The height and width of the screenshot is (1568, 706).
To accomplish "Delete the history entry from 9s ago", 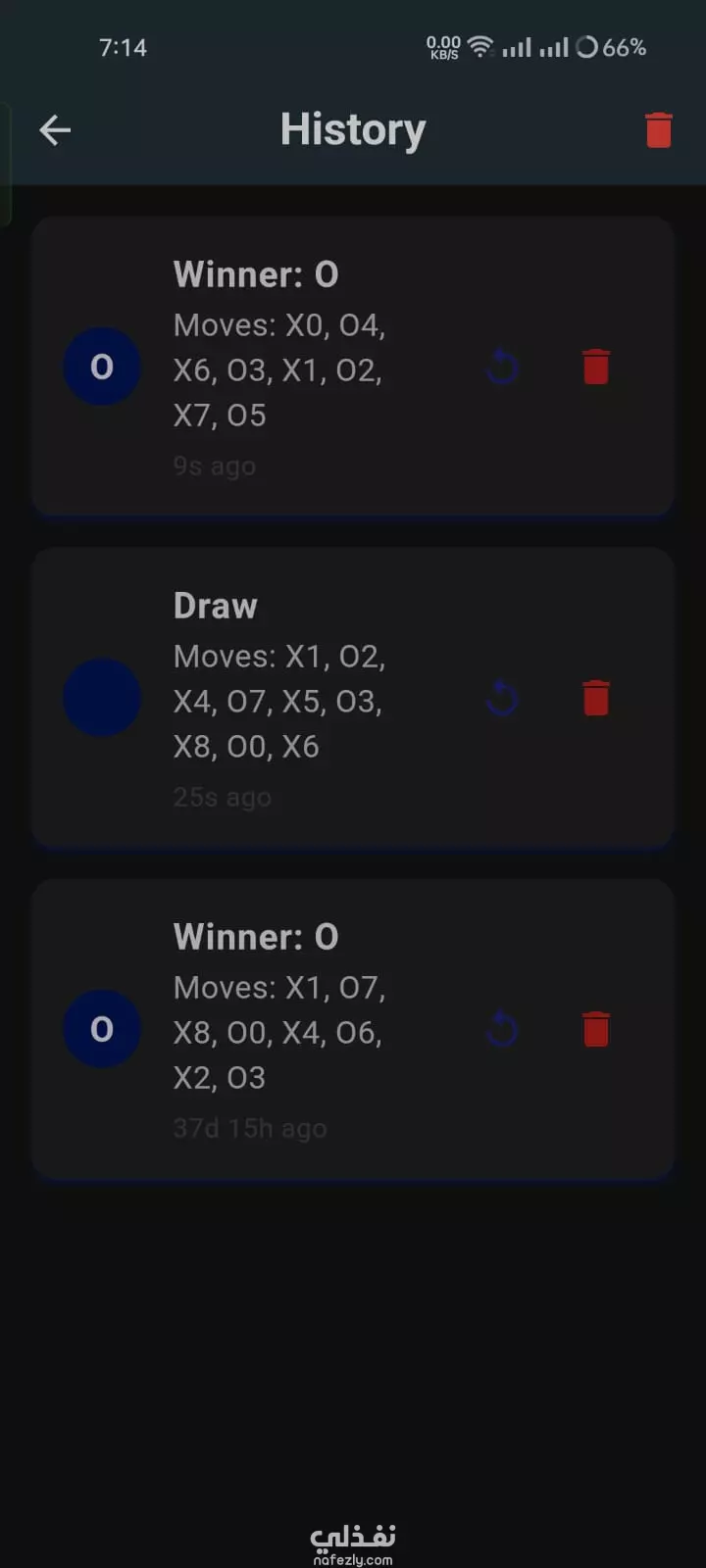I will (x=596, y=367).
